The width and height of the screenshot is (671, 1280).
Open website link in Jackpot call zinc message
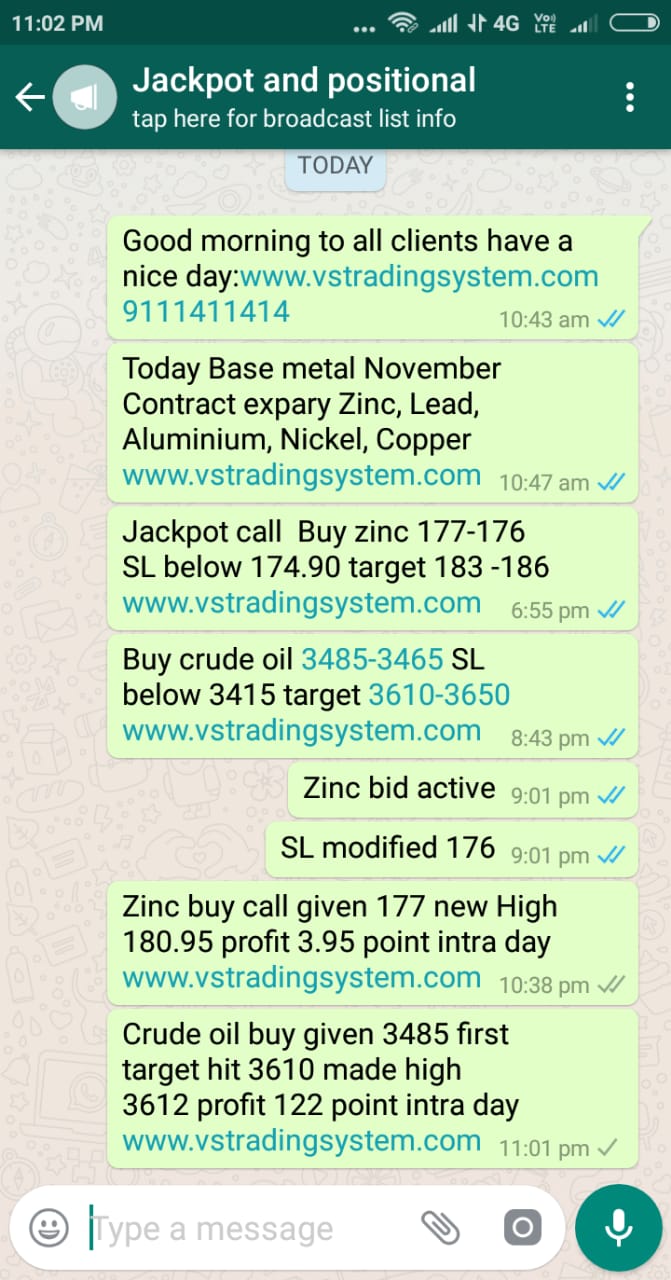(301, 603)
